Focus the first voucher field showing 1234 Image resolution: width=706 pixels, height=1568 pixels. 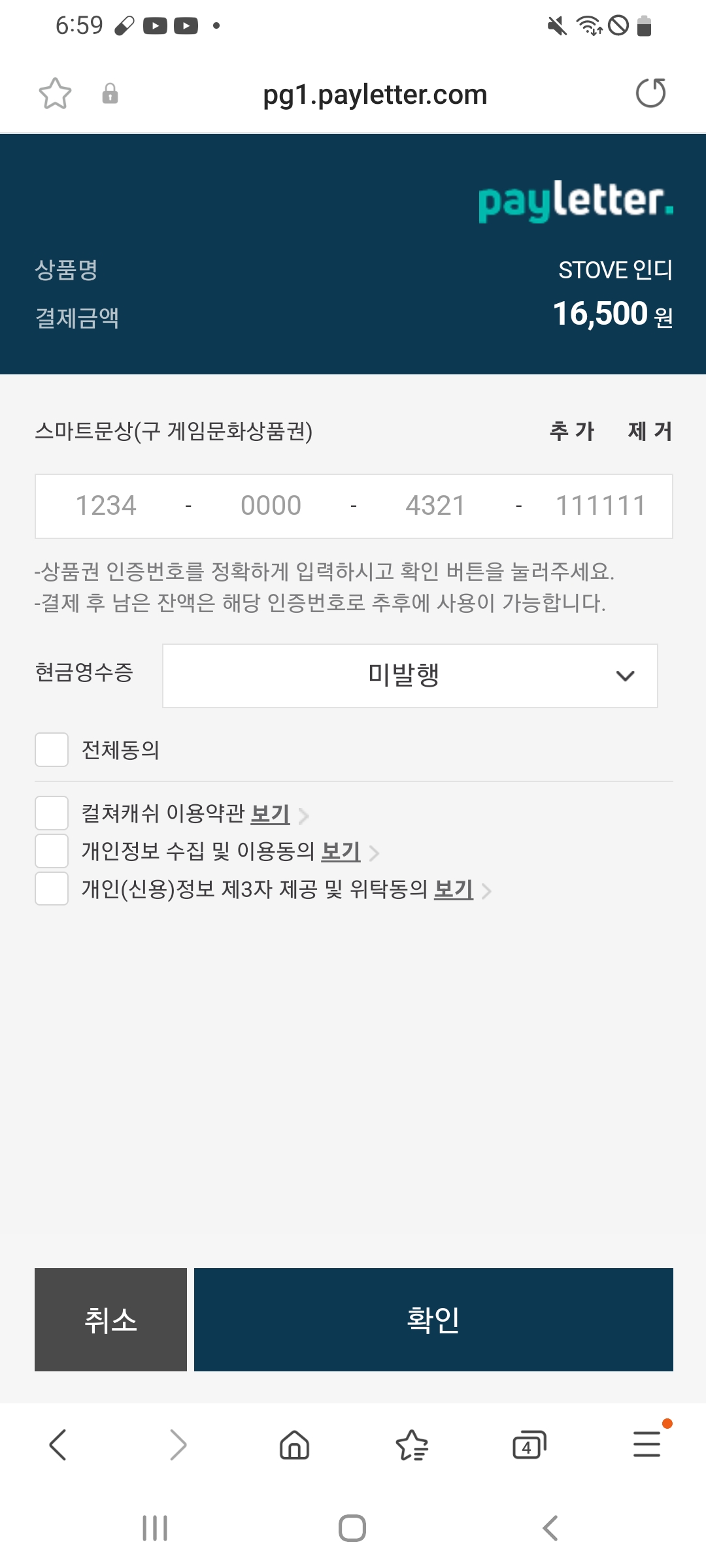tap(106, 506)
